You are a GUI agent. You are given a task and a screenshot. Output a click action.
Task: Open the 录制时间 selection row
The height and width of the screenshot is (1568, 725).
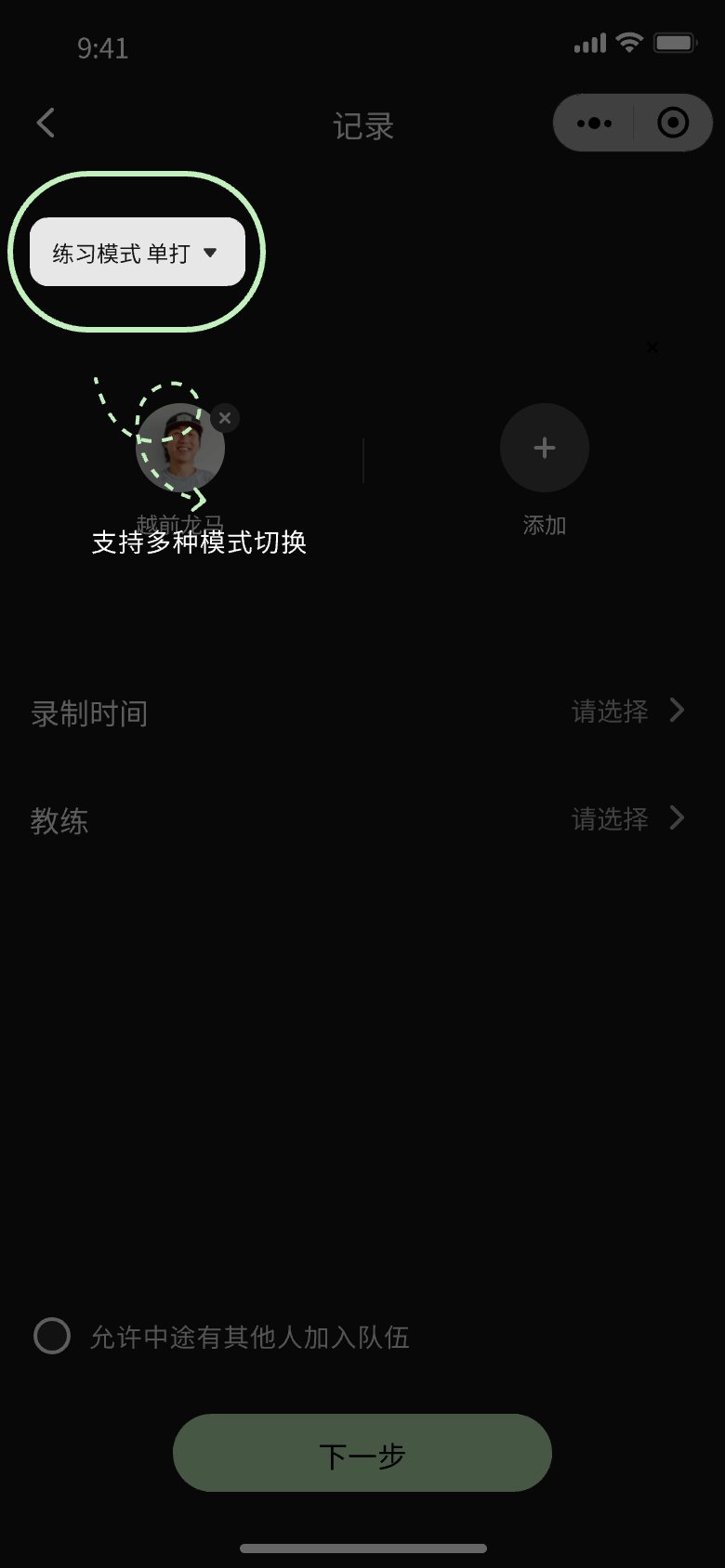click(362, 712)
